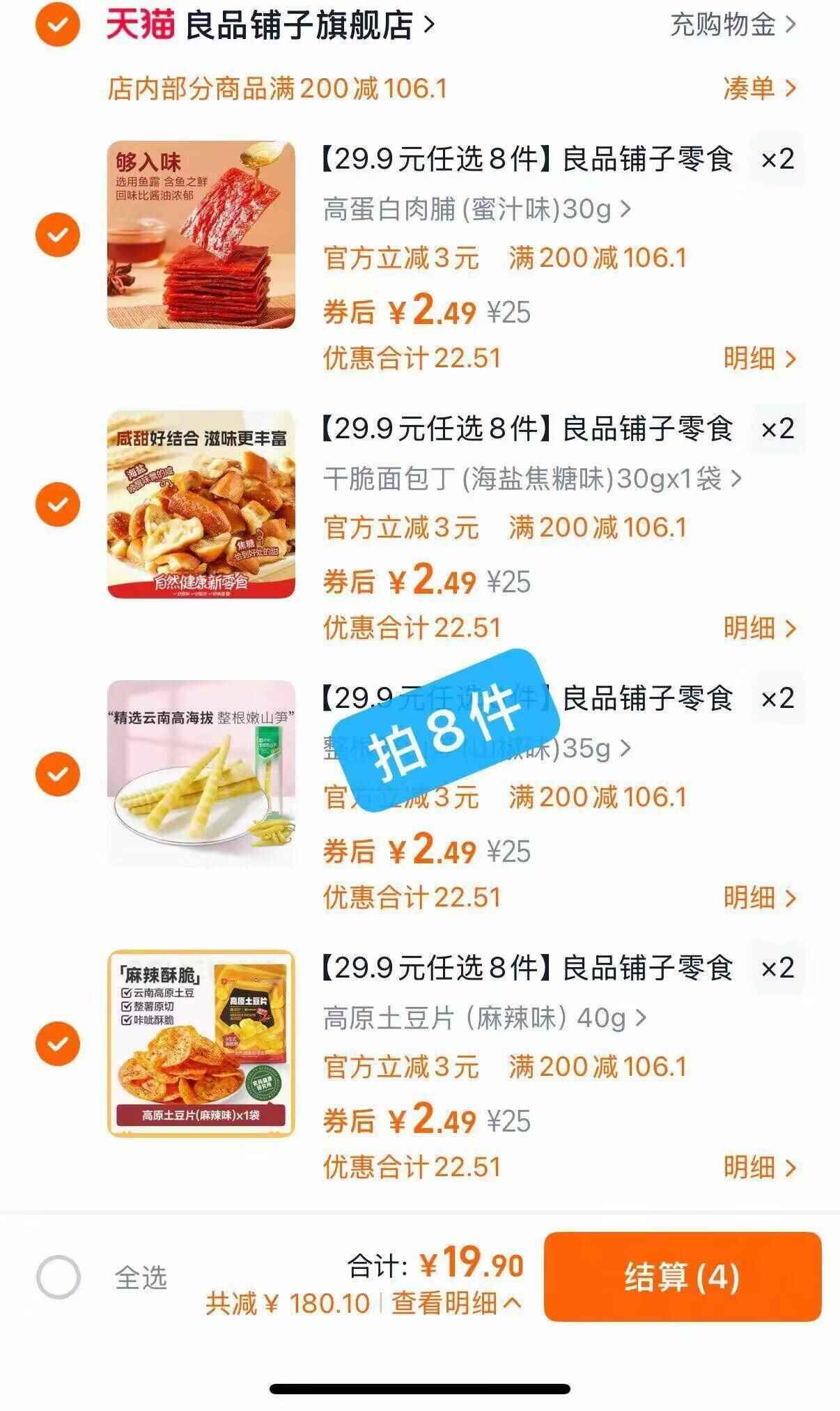Open the 良品铺子旗舰店 store page
The image size is (840, 1411).
(x=303, y=23)
